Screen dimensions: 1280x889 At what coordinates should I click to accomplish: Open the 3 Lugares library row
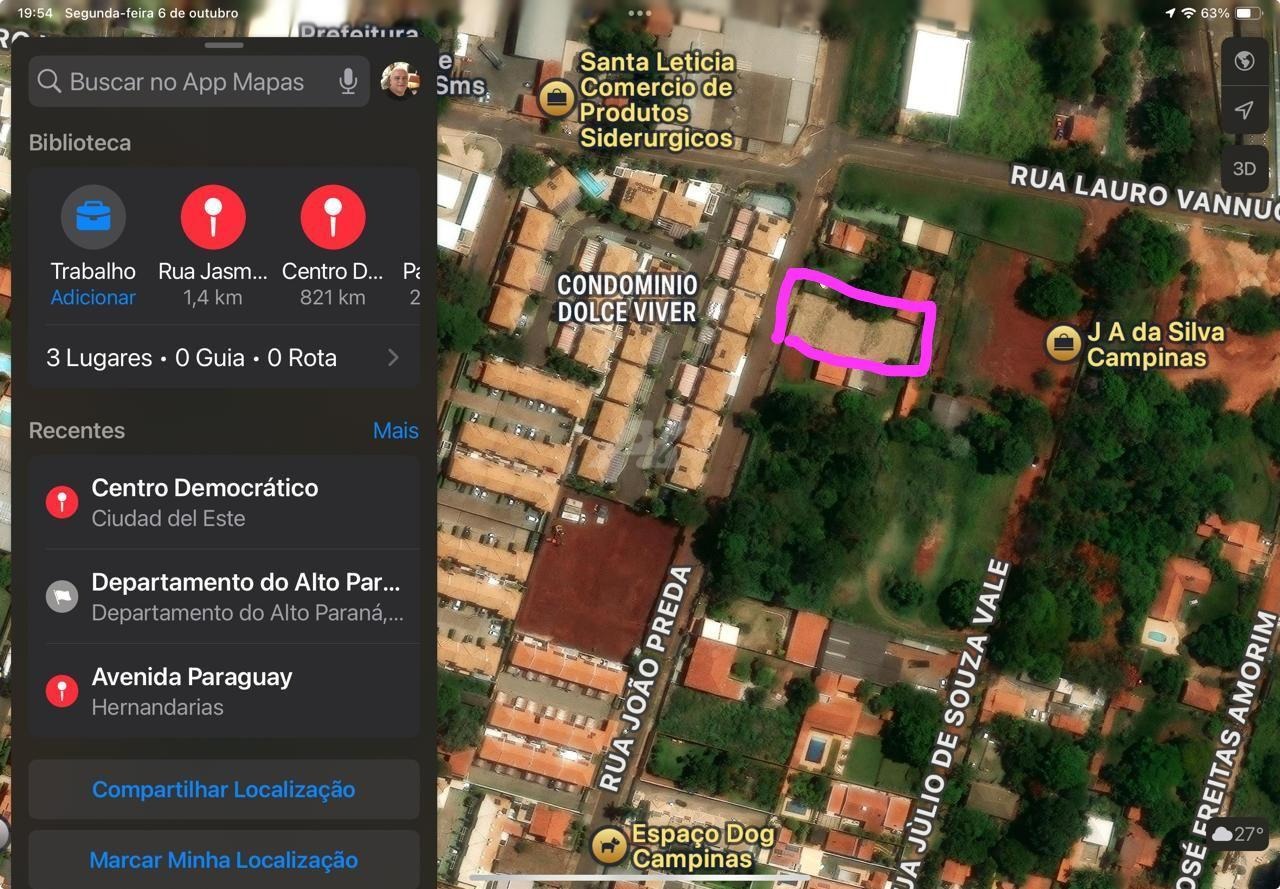point(223,358)
